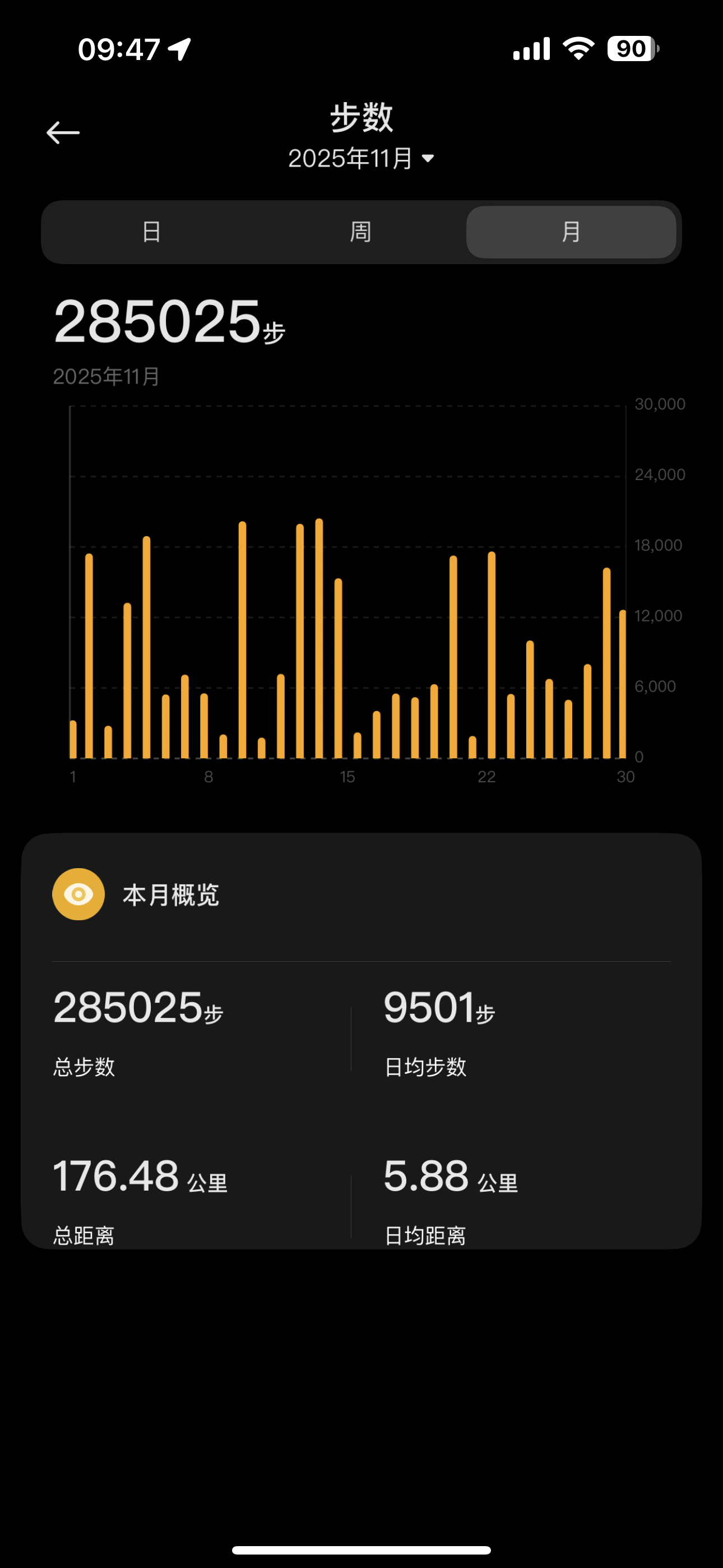Select the 月 (month) tab
The height and width of the screenshot is (1568, 723).
point(571,232)
